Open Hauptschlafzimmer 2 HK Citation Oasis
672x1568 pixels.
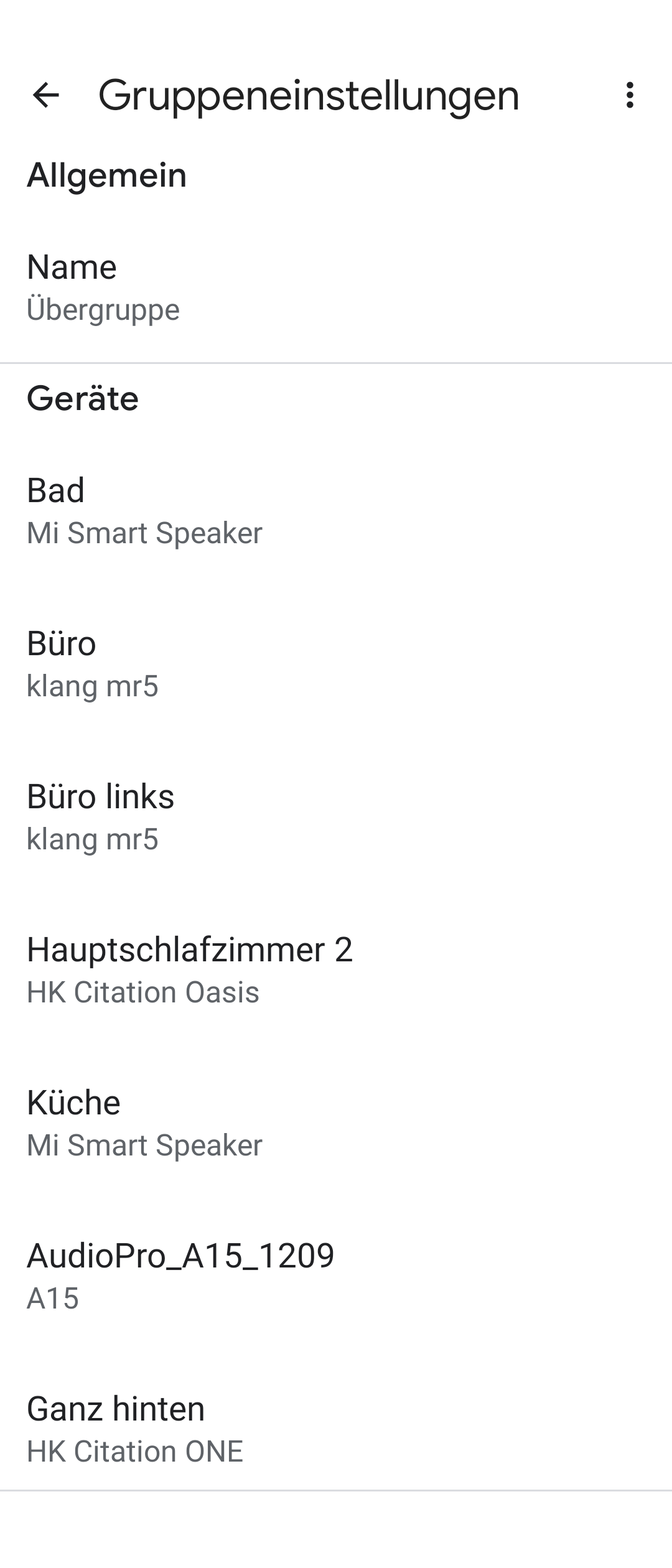pyautogui.click(x=336, y=970)
